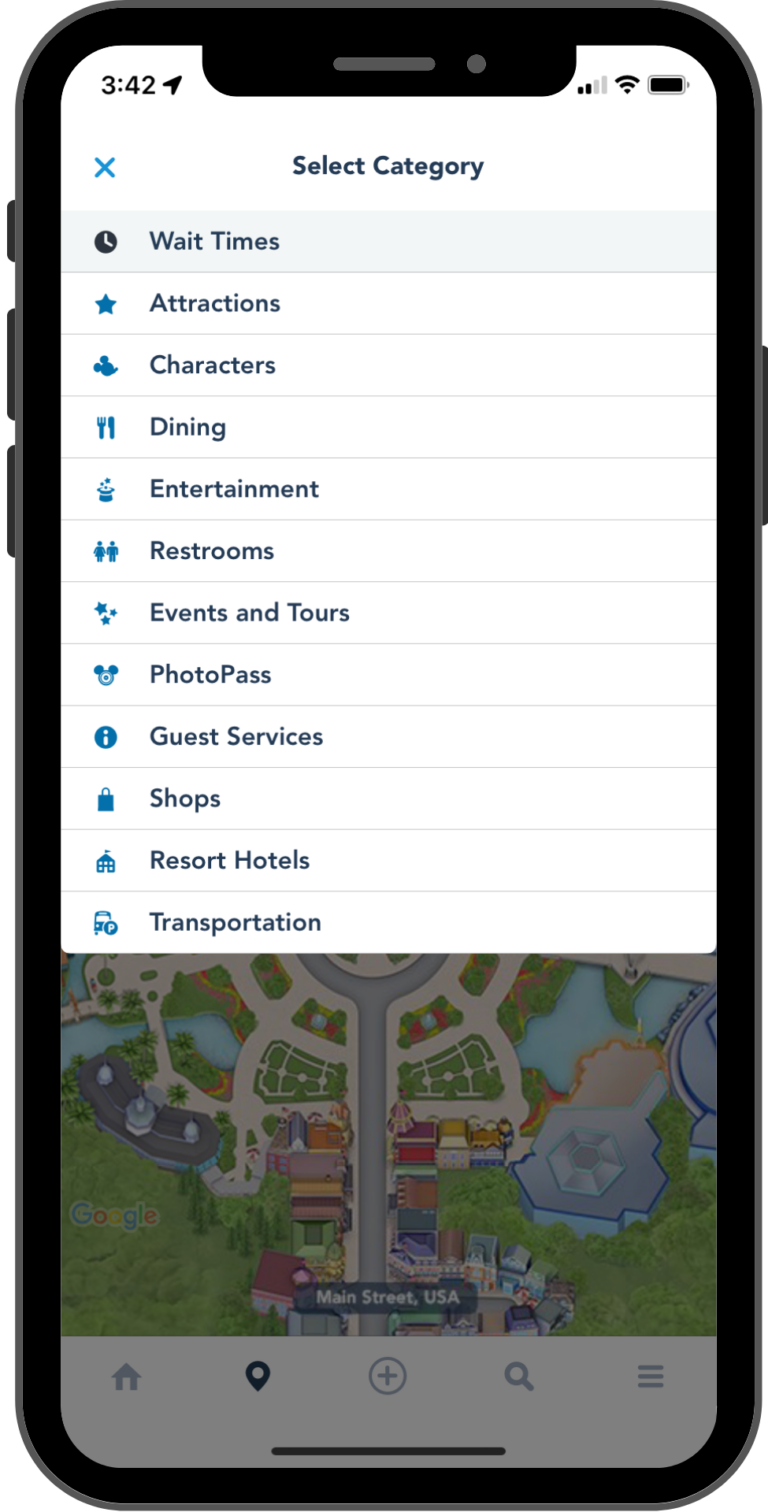Open the home screen from bottom navigation
The image size is (768, 1512).
point(127,1376)
